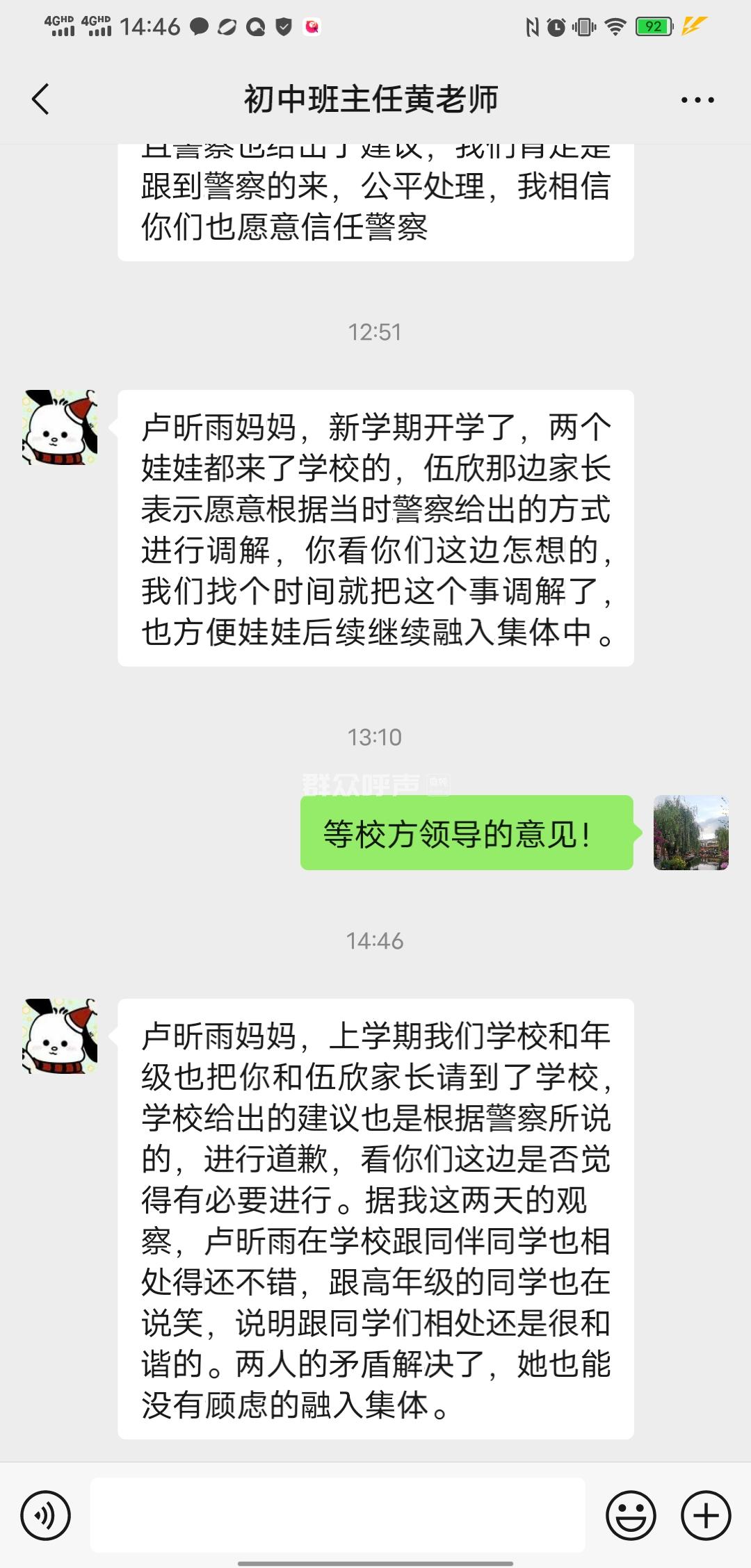
Task: Open the teacher's avatar beside the 12:51 message
Action: [x=60, y=427]
